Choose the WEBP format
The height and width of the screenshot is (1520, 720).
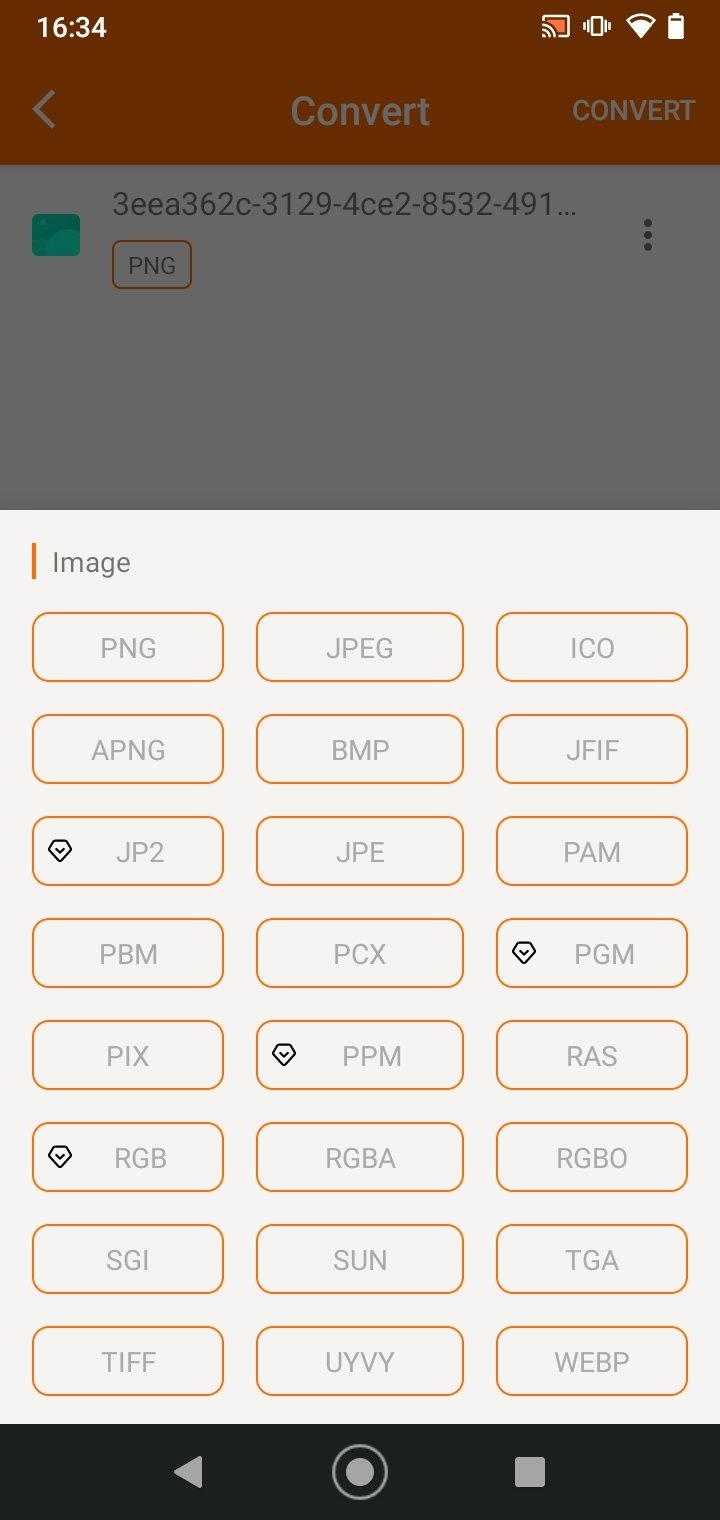click(x=592, y=1361)
